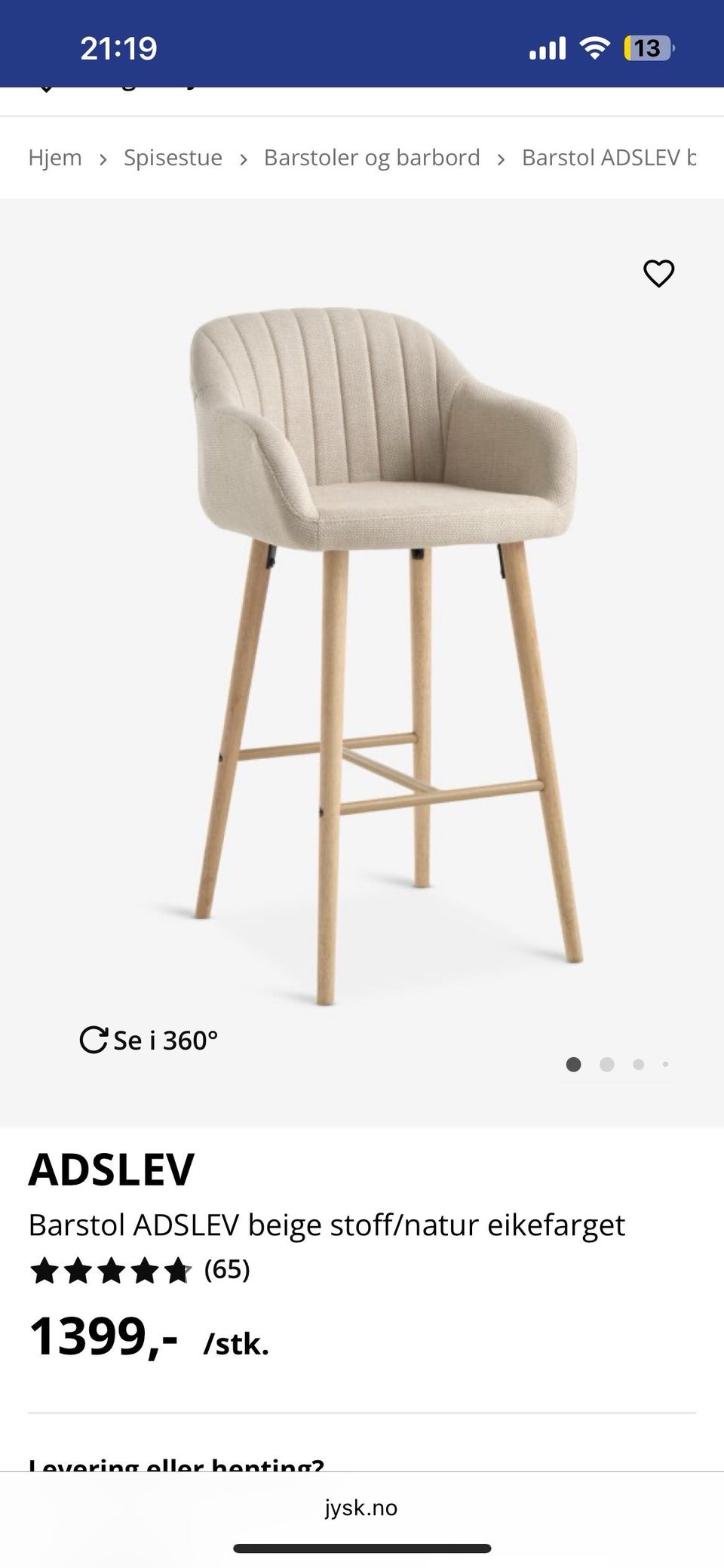Screen dimensions: 724x1568
Task: Go to the Hjem breadcrumb
Action: coord(55,158)
